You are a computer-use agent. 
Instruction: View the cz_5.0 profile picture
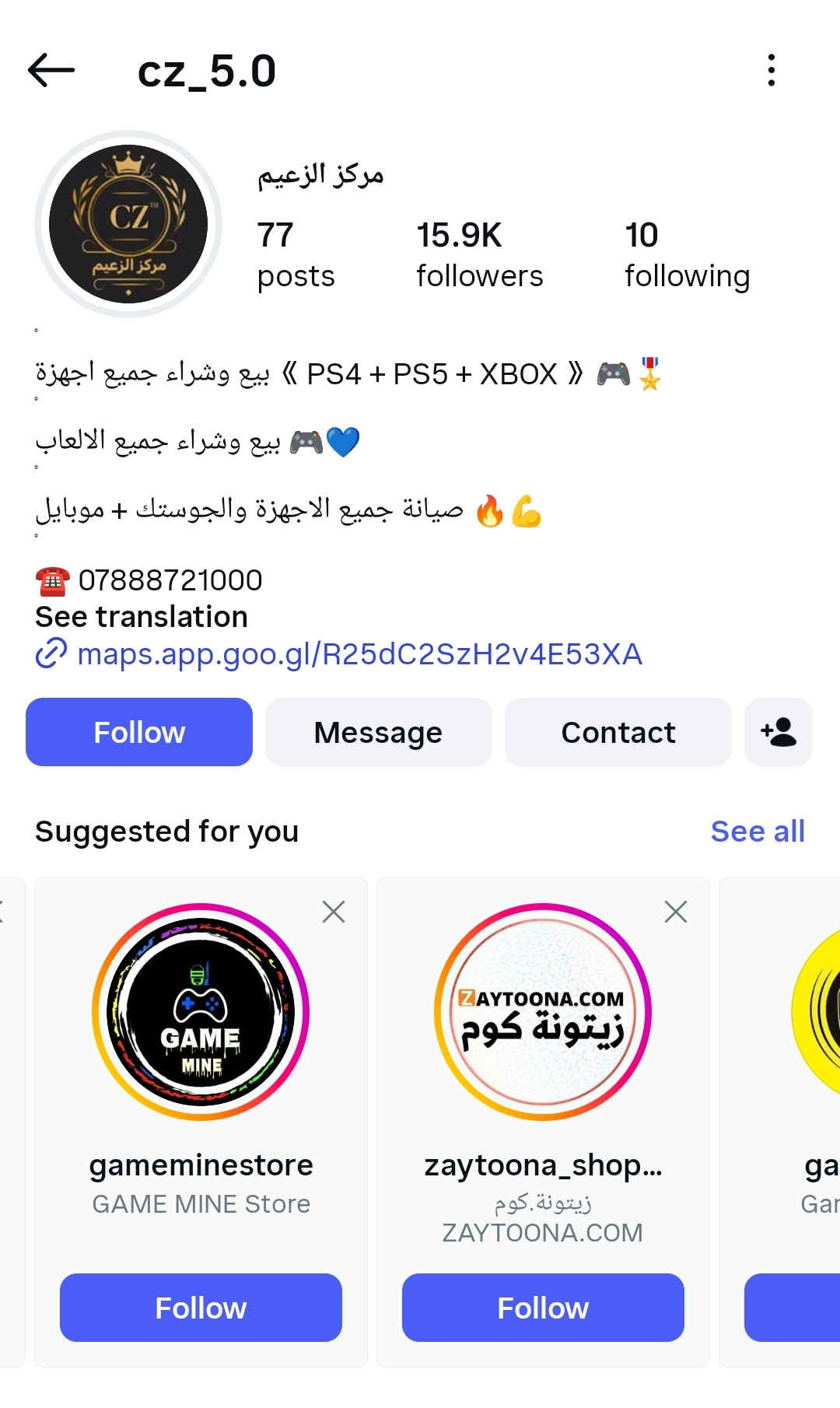[x=128, y=224]
